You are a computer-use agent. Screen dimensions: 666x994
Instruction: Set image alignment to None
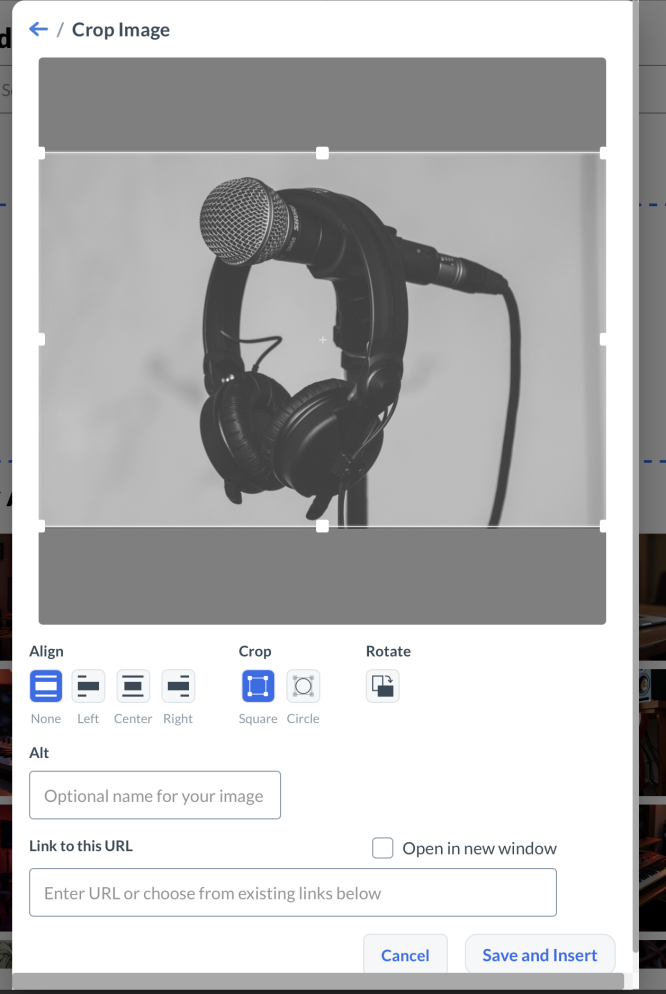pos(46,686)
